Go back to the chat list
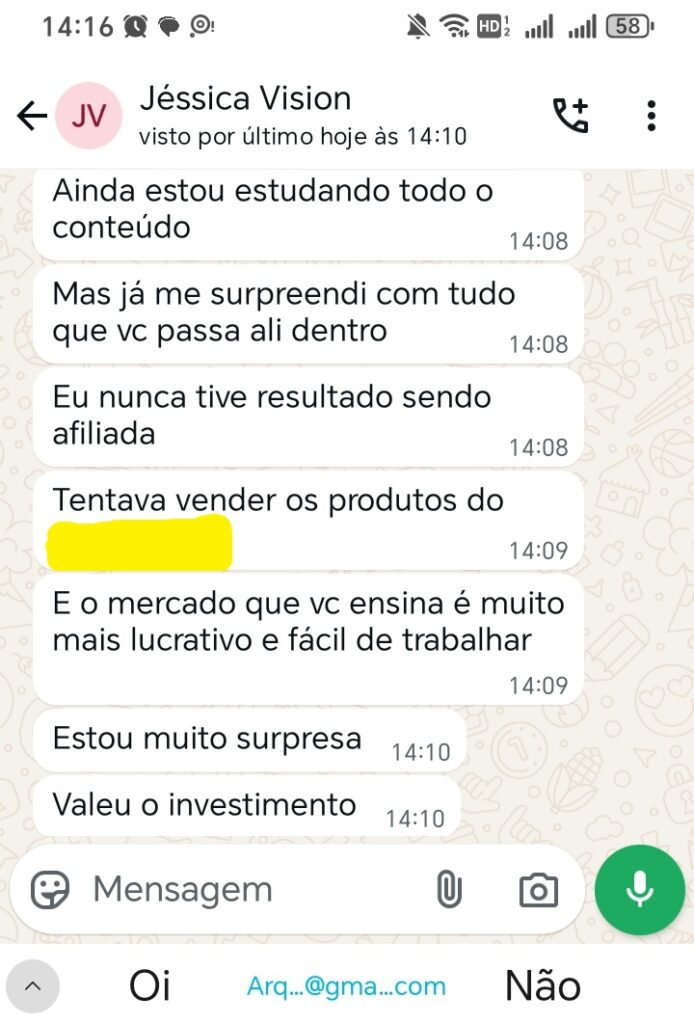This screenshot has width=694, height=1024. 32,117
